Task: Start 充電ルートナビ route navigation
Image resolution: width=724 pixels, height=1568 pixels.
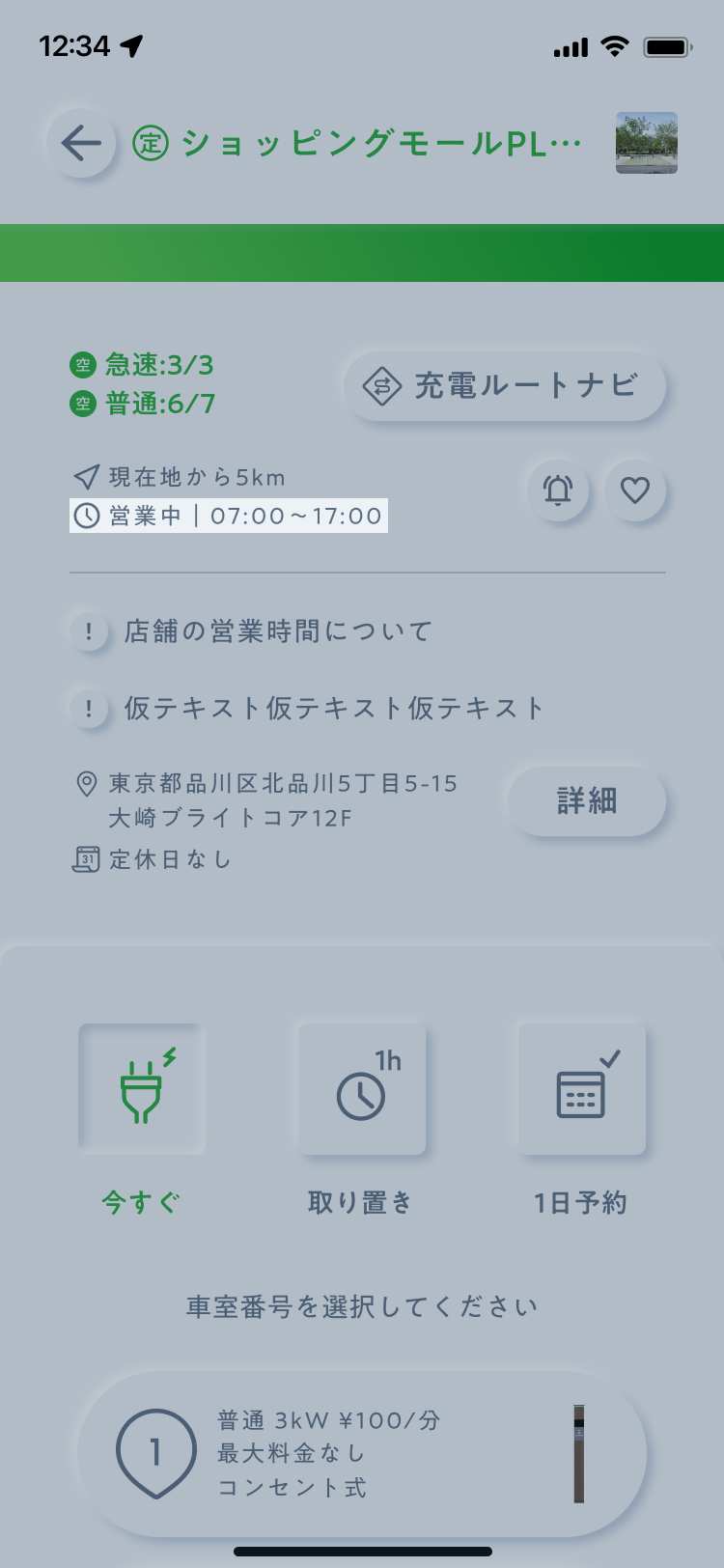Action: click(505, 386)
